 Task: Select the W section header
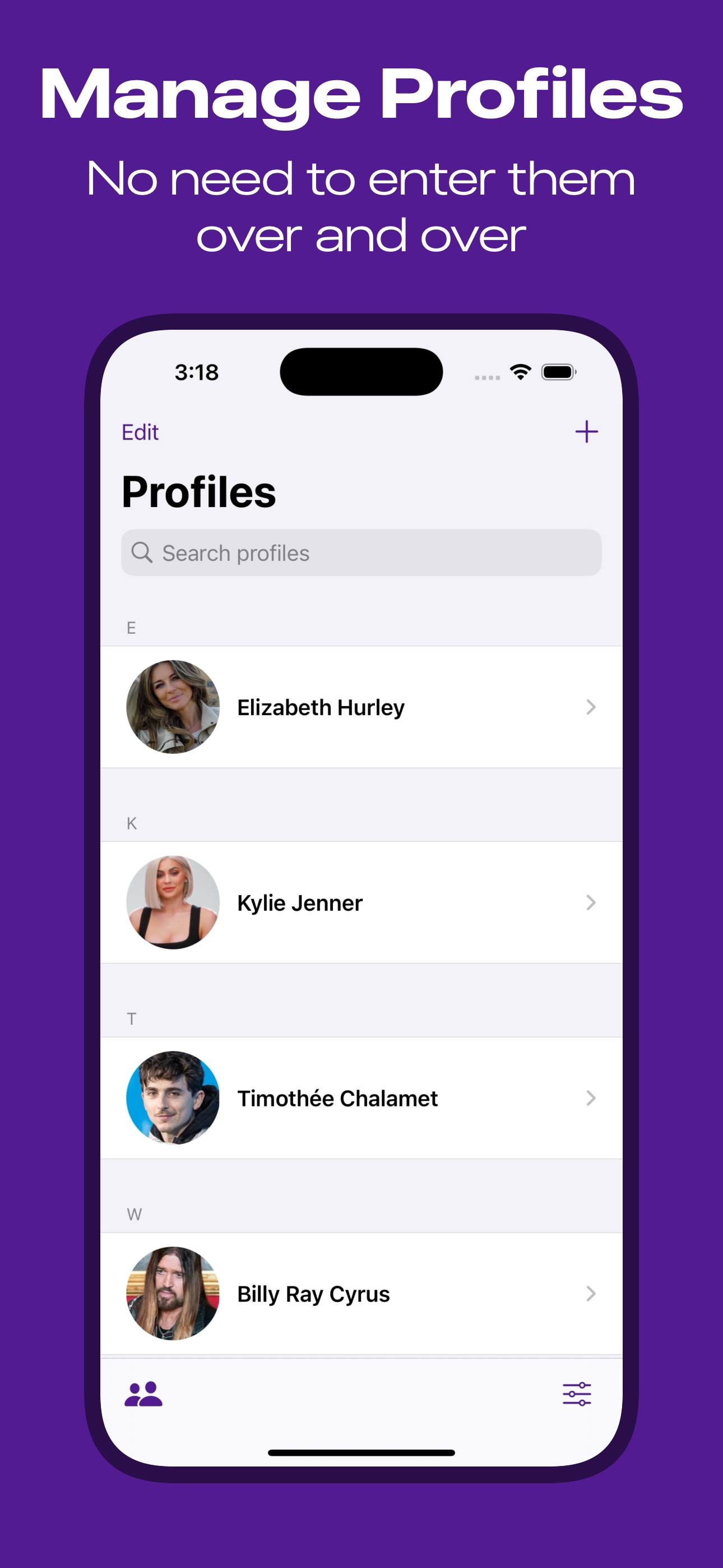(135, 1213)
